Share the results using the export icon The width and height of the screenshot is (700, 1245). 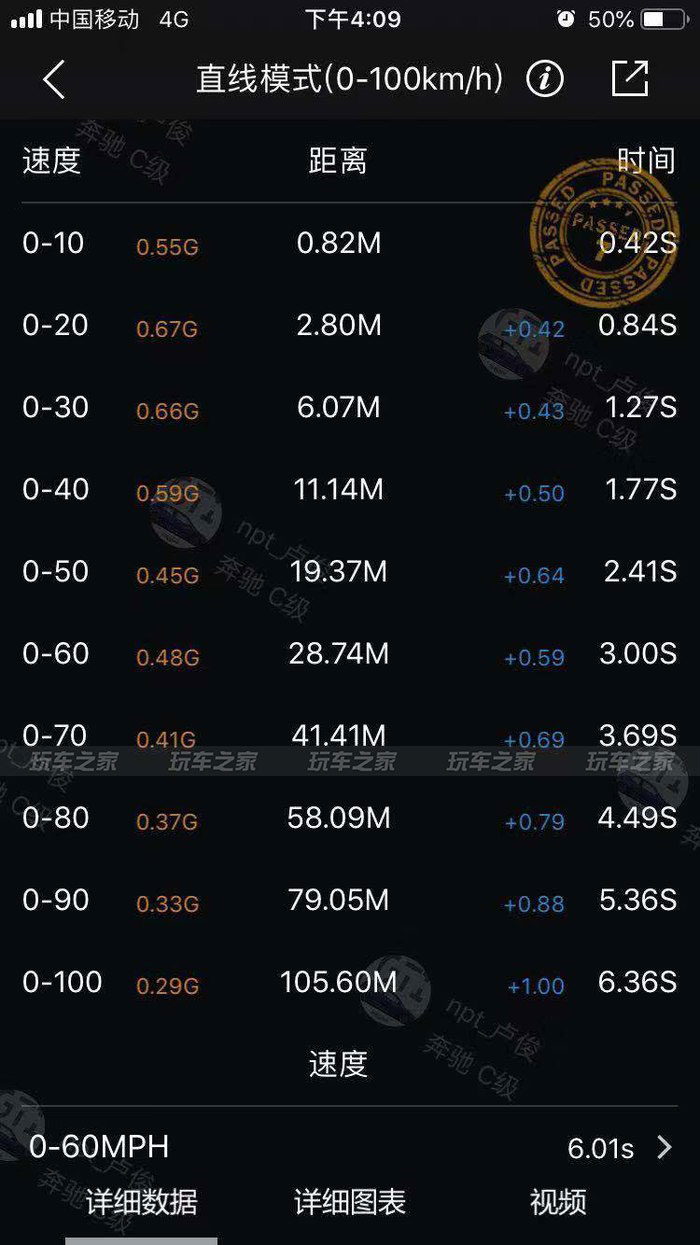[x=630, y=79]
